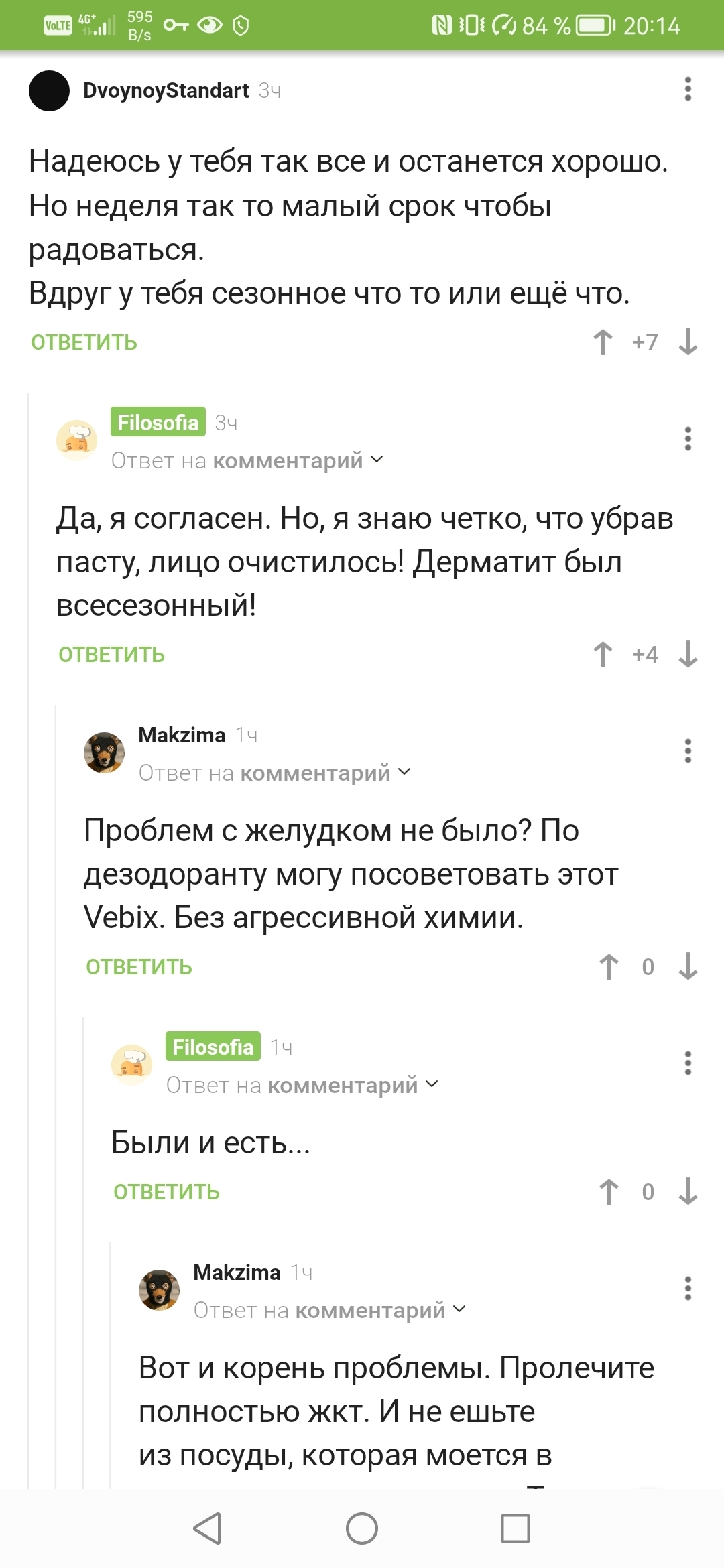Reply to DvoynoyStandart's comment

coord(84,342)
